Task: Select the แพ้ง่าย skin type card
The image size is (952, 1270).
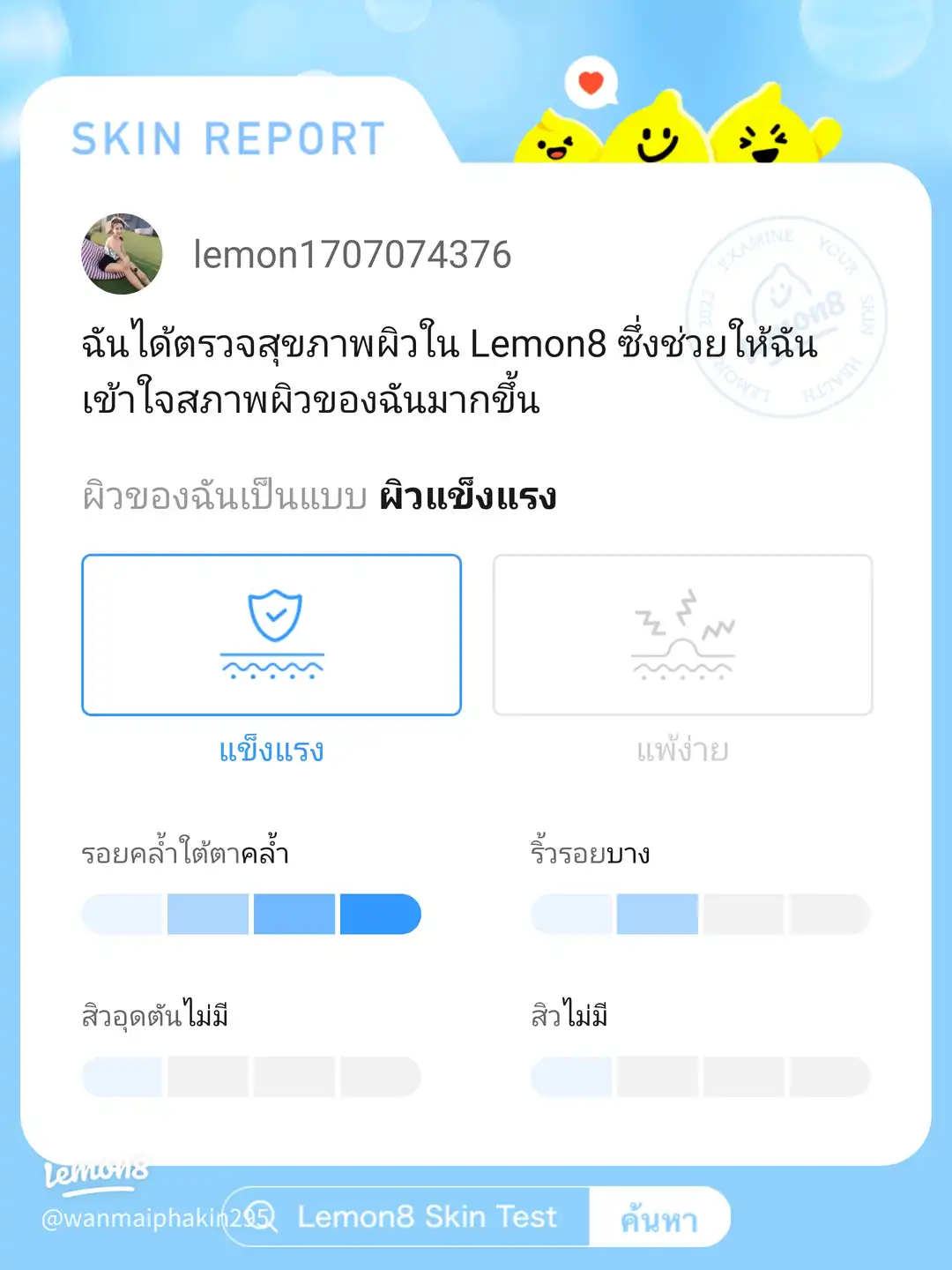Action: (681, 635)
